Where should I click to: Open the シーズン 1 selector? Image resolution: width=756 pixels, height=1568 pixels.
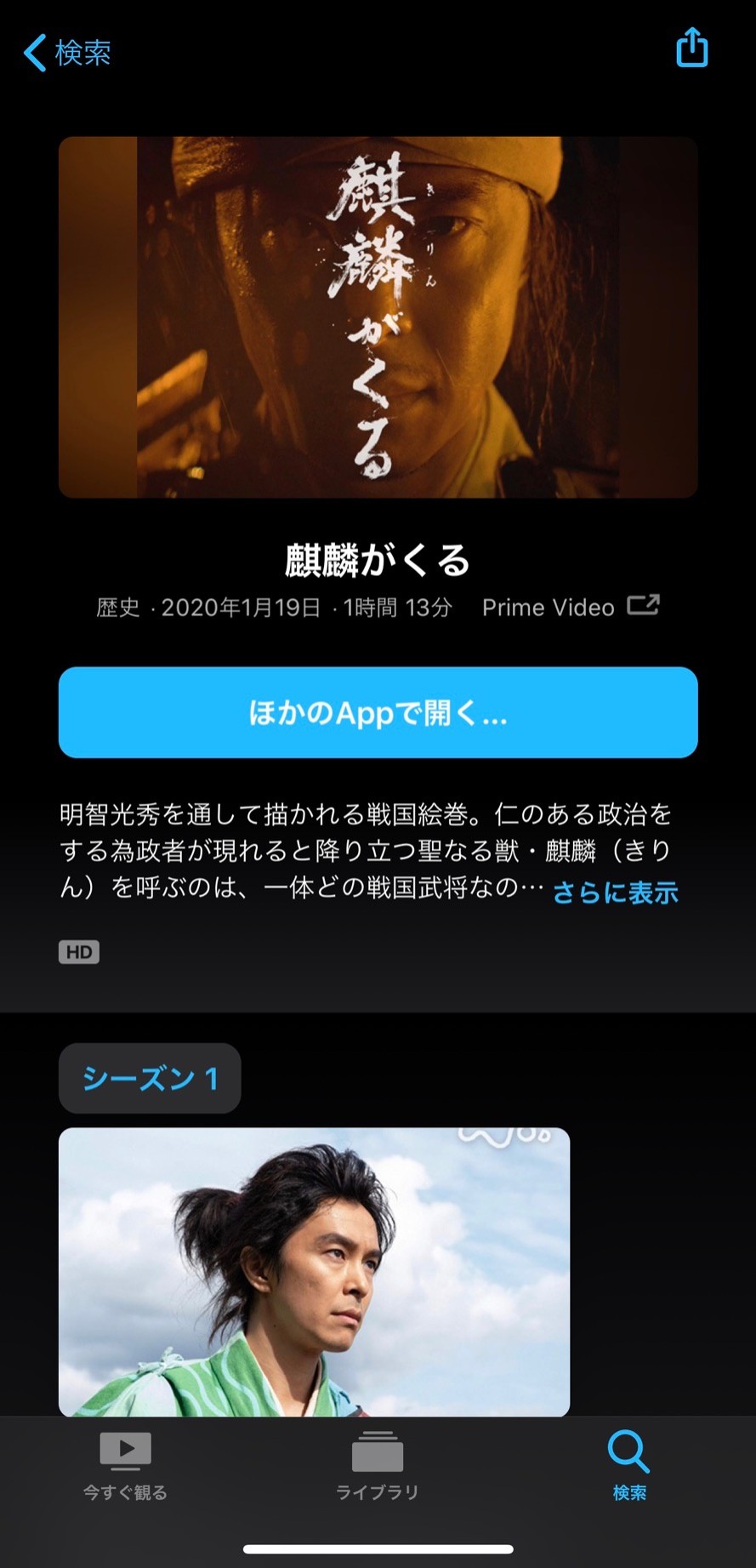[x=150, y=1078]
